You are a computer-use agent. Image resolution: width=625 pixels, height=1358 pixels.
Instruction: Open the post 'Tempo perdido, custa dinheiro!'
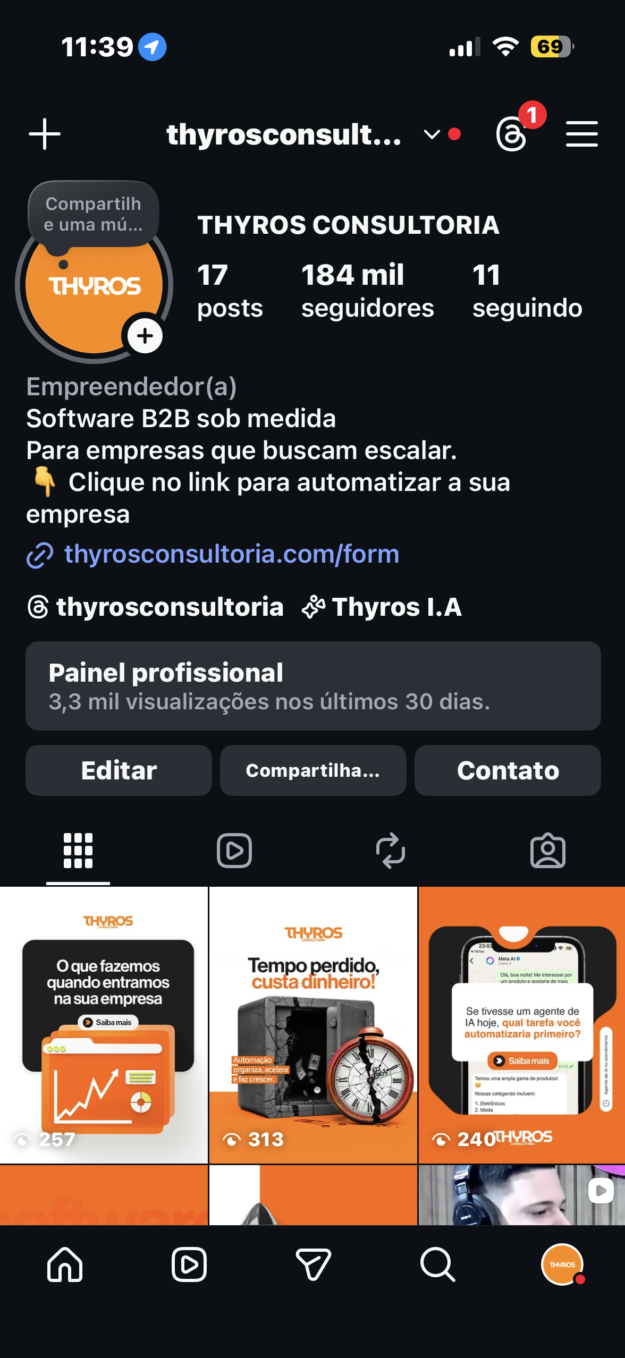pos(313,1025)
